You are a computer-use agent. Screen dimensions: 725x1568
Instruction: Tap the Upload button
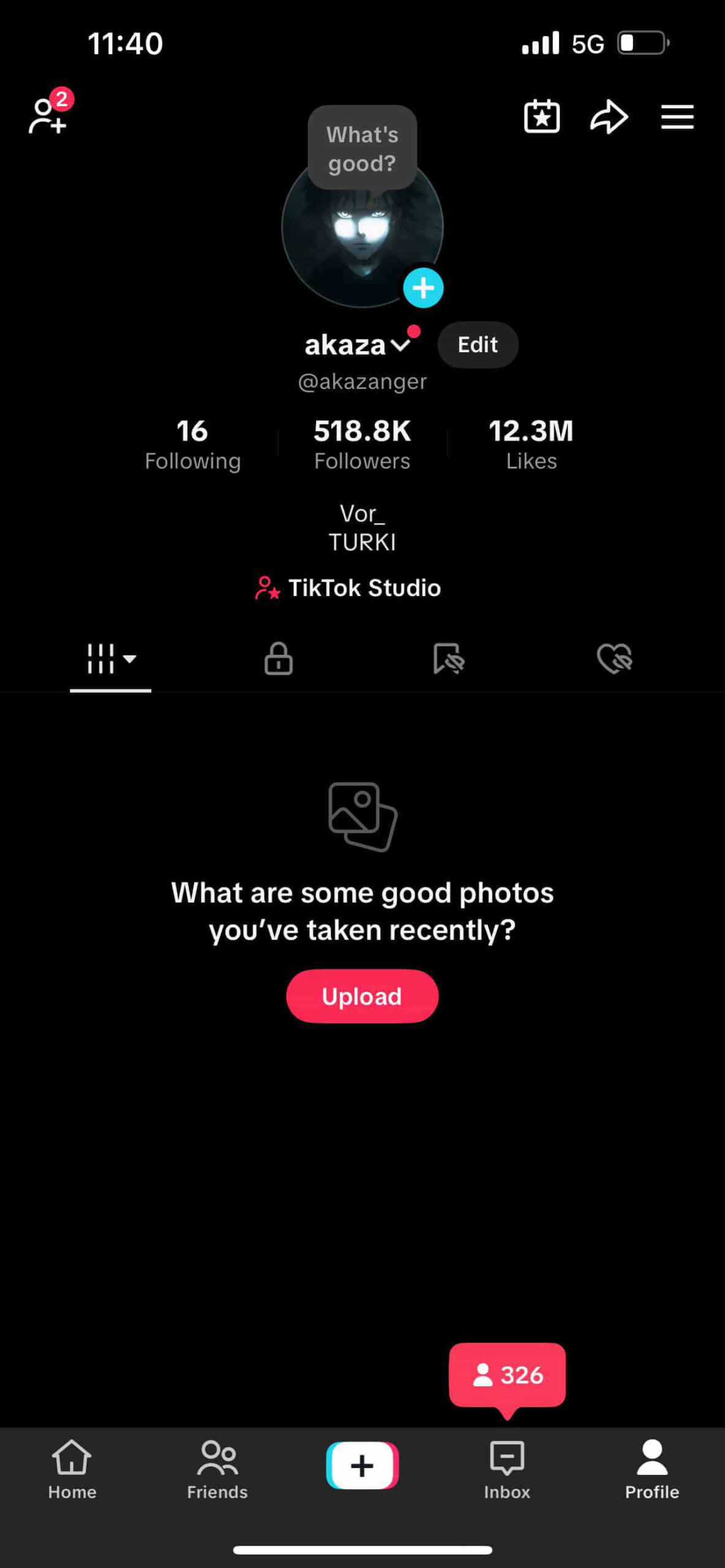pyautogui.click(x=362, y=997)
